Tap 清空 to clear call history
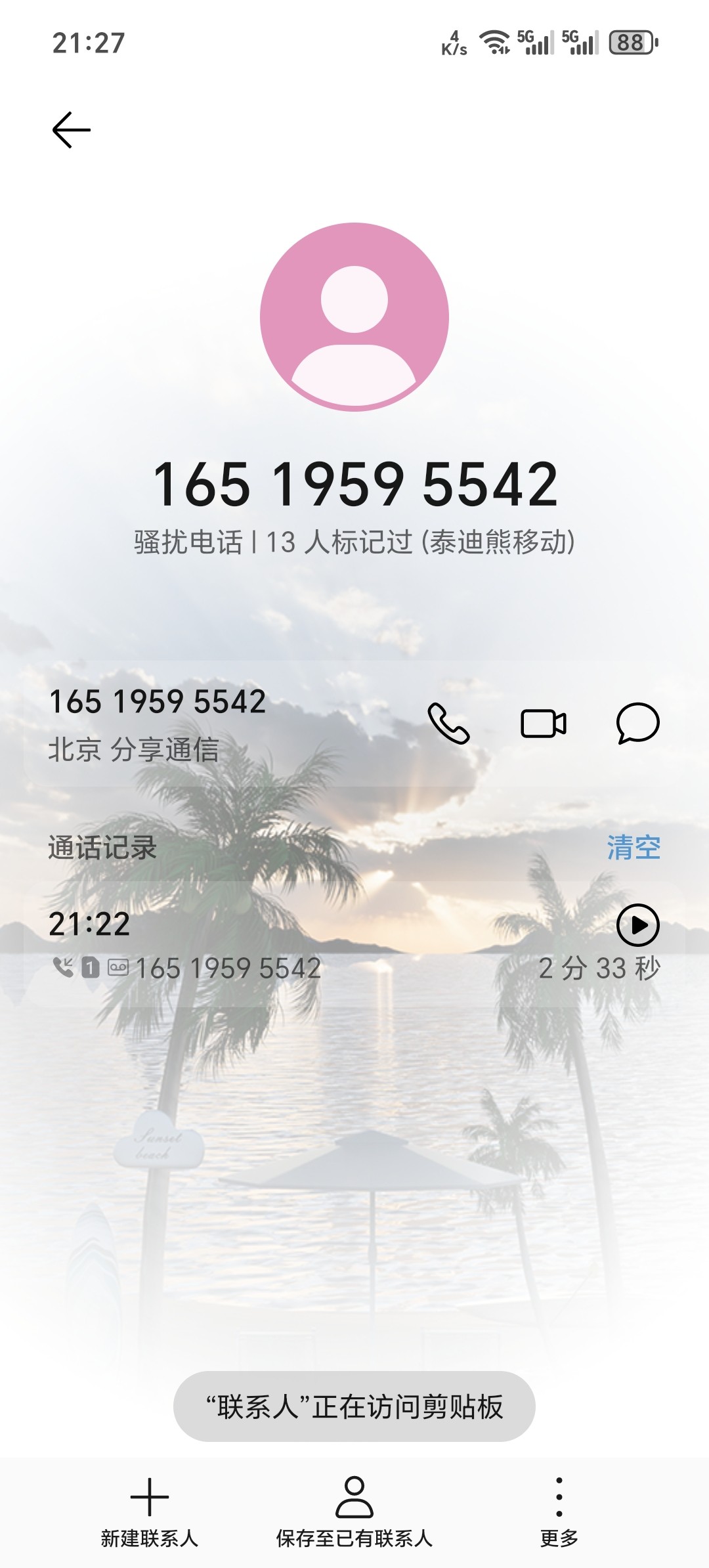Screen dimensions: 709x1568 pos(633,848)
